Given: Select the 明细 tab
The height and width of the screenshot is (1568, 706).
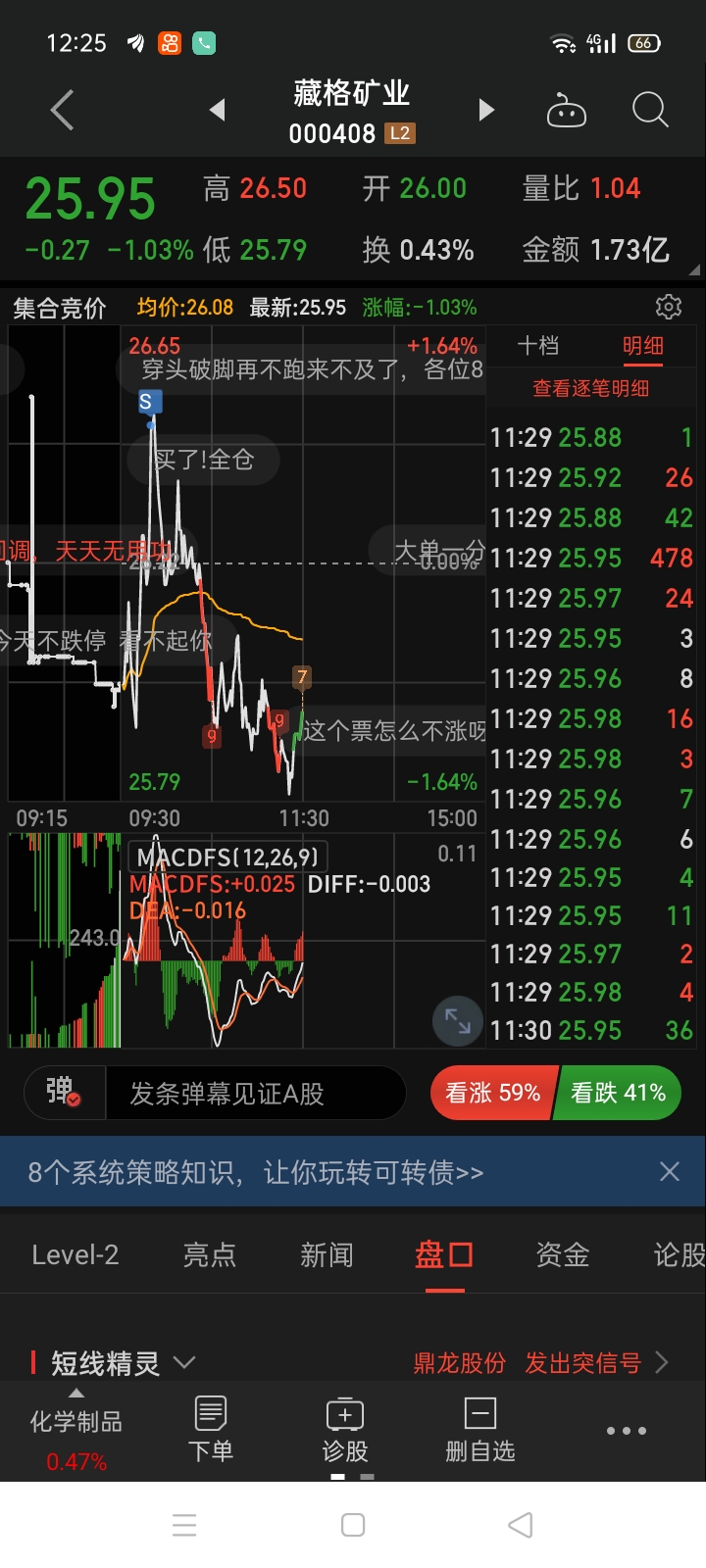Looking at the screenshot, I should coord(642,346).
